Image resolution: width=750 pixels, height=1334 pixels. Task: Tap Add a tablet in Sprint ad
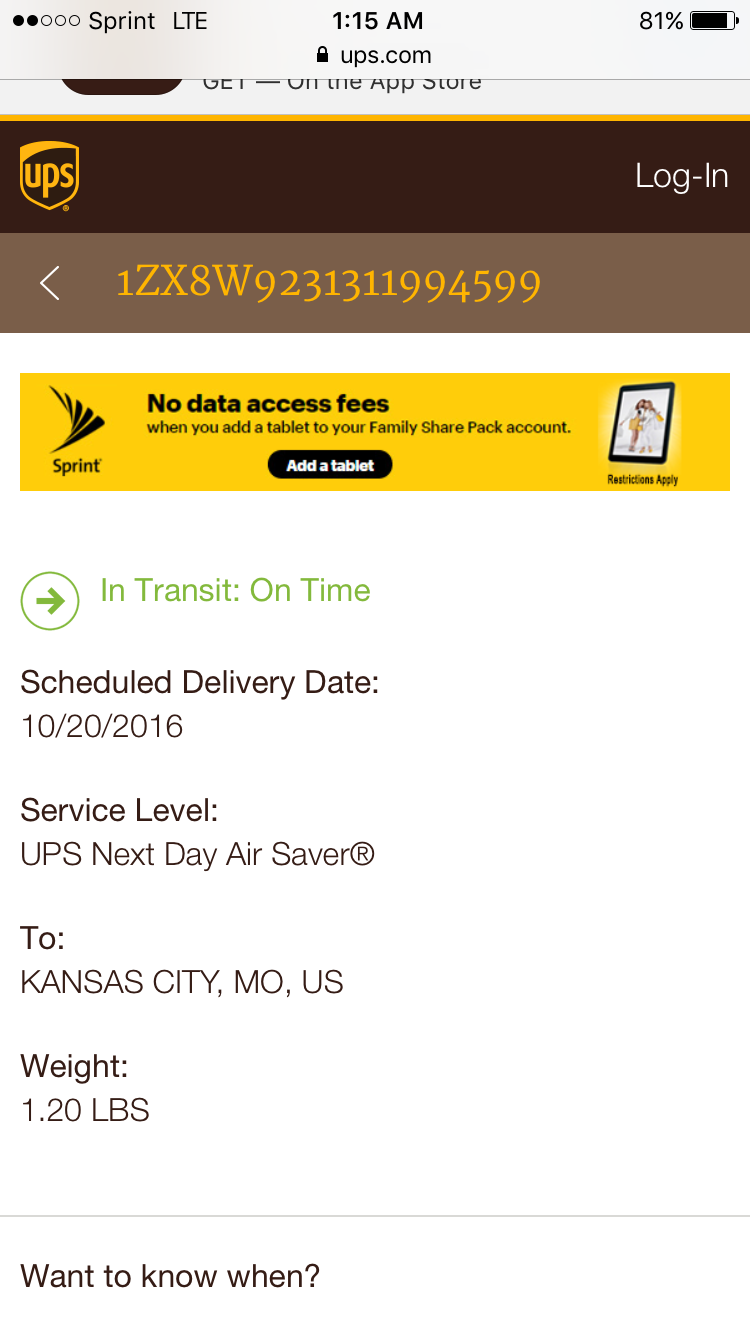point(330,465)
